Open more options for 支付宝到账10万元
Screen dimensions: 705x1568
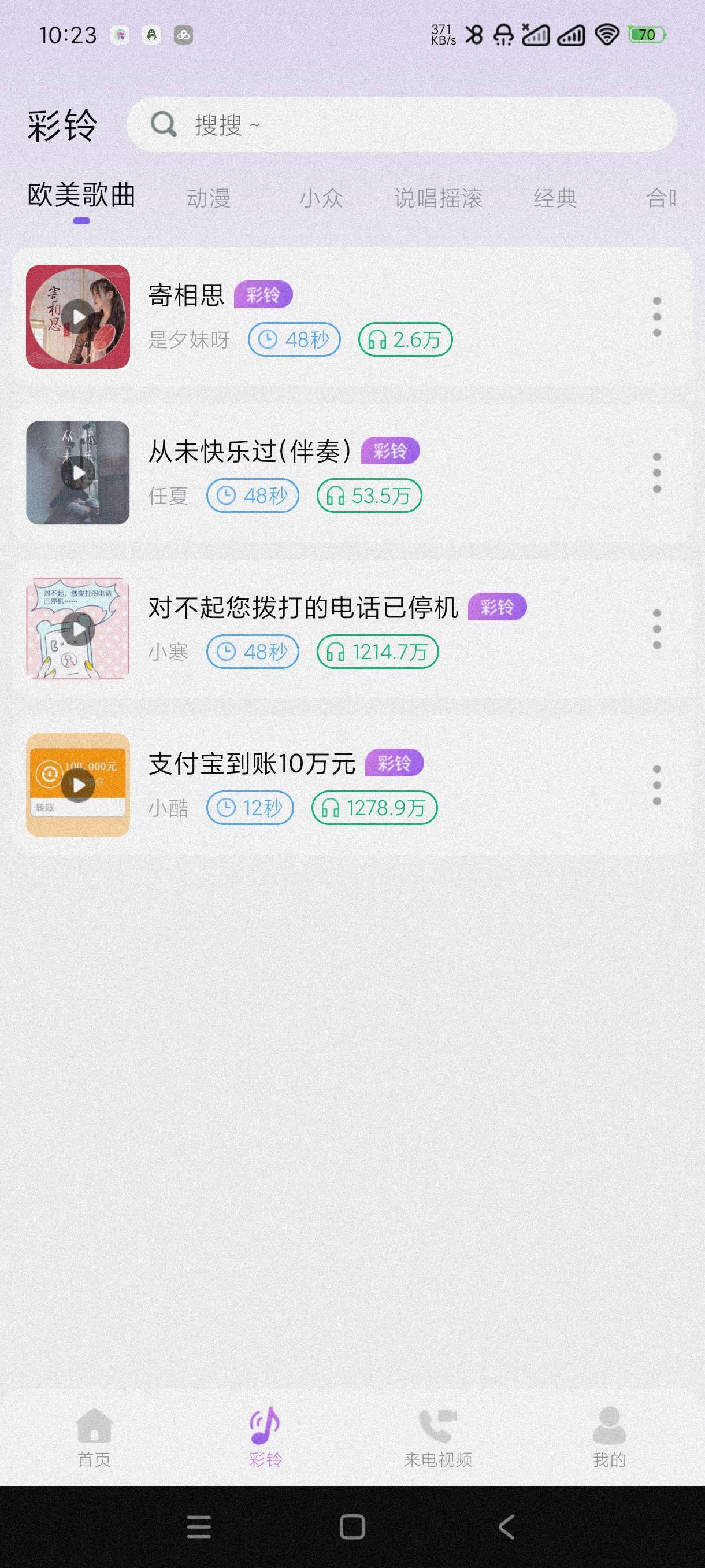tap(656, 785)
